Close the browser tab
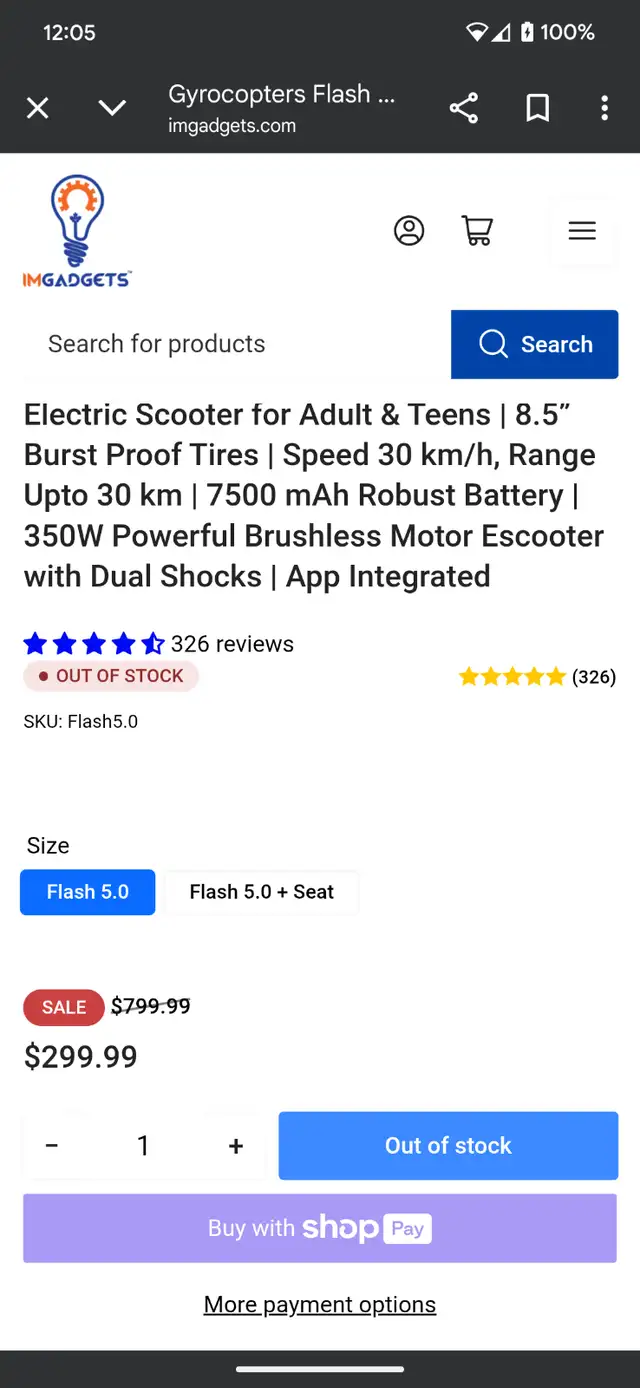Viewport: 640px width, 1388px height. tap(37, 108)
